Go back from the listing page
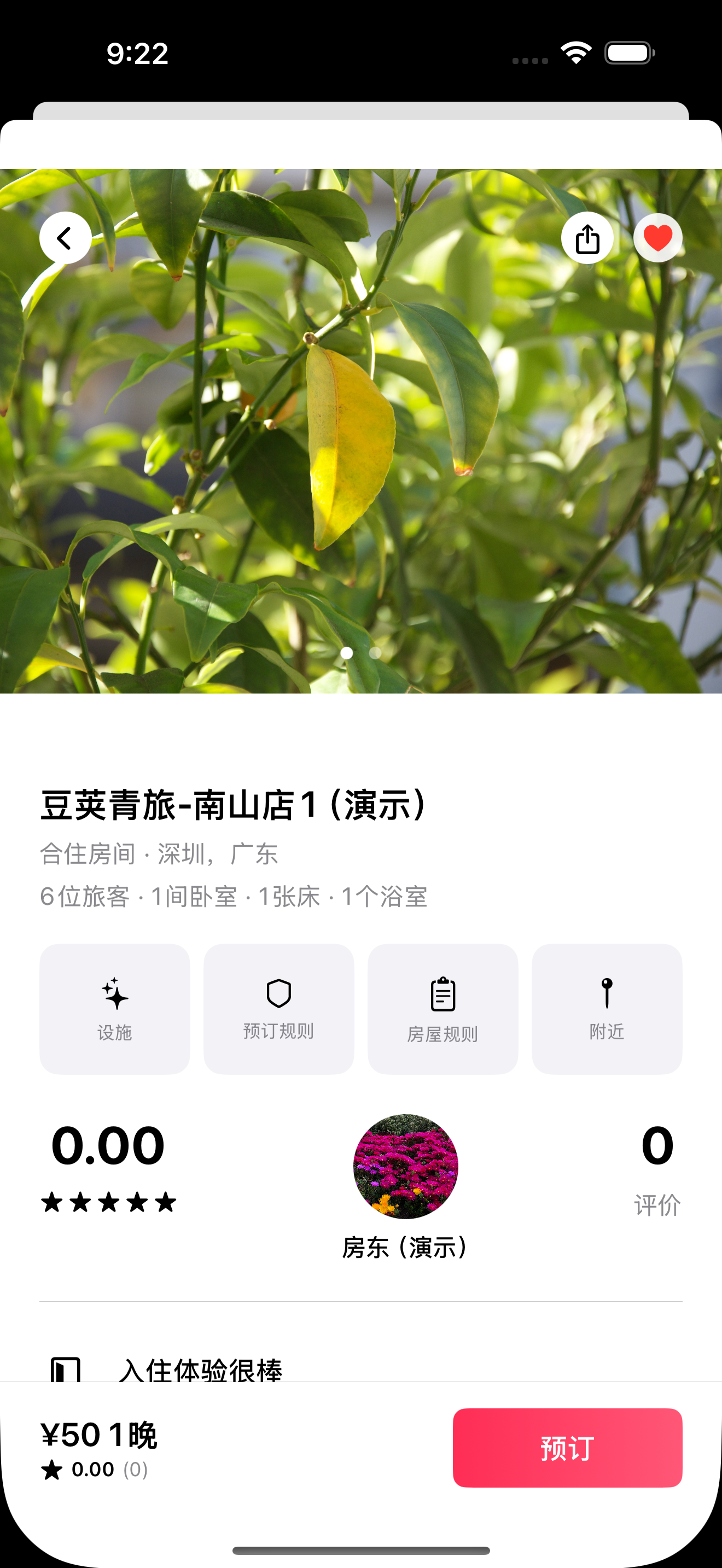 [x=66, y=238]
